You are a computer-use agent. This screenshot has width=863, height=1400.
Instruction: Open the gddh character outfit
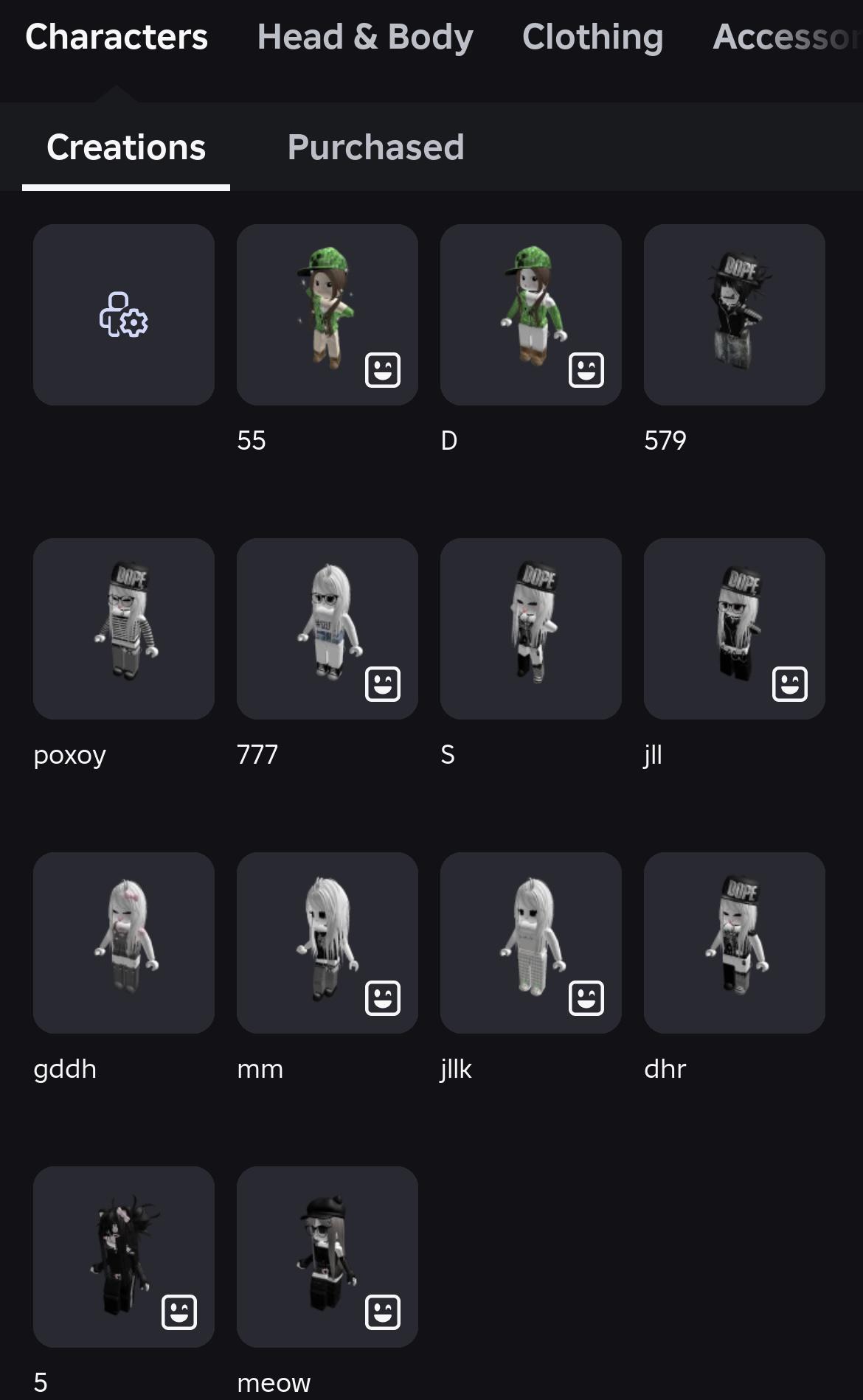pyautogui.click(x=124, y=943)
